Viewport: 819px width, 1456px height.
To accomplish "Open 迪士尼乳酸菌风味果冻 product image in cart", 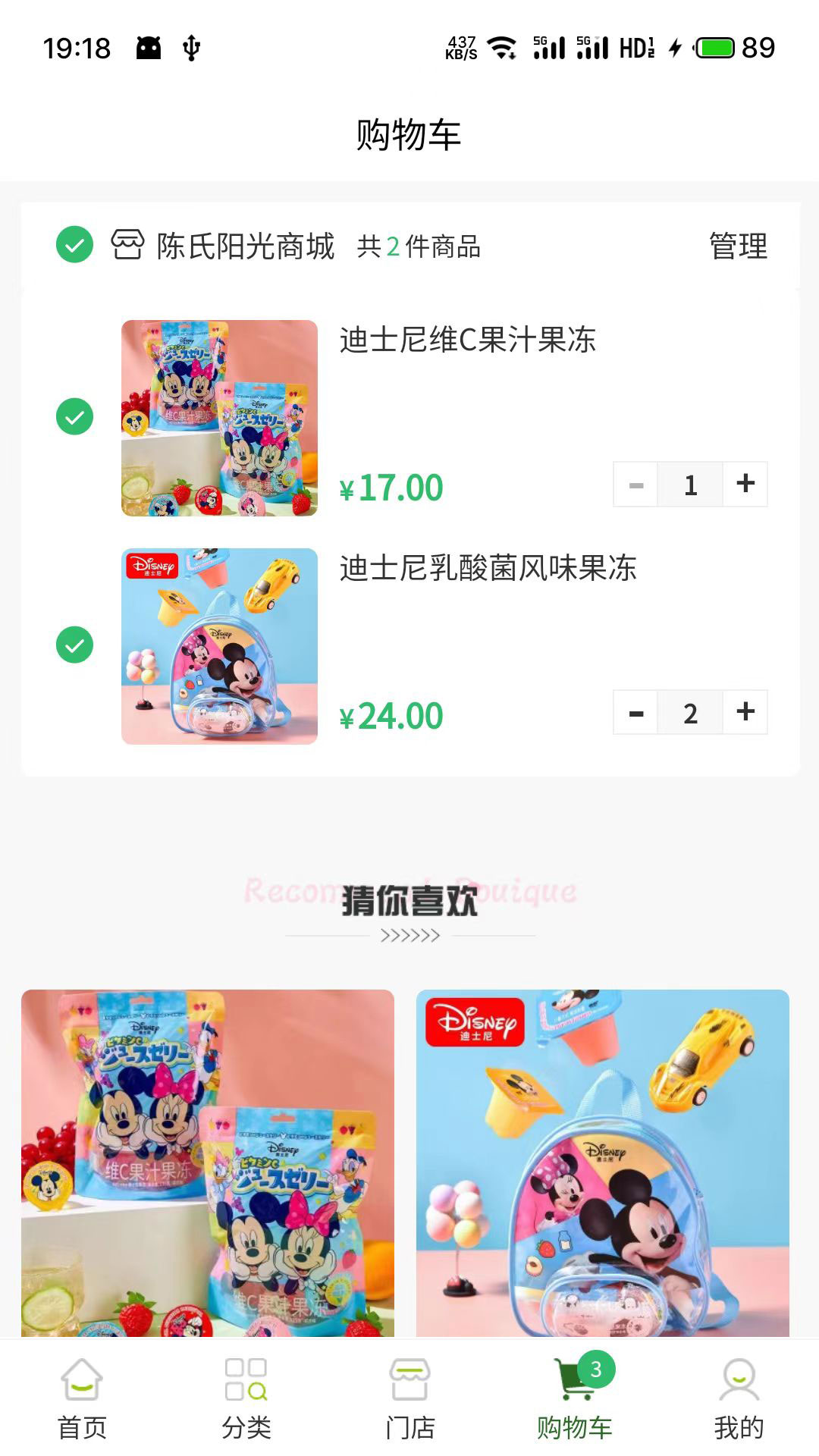I will (219, 646).
